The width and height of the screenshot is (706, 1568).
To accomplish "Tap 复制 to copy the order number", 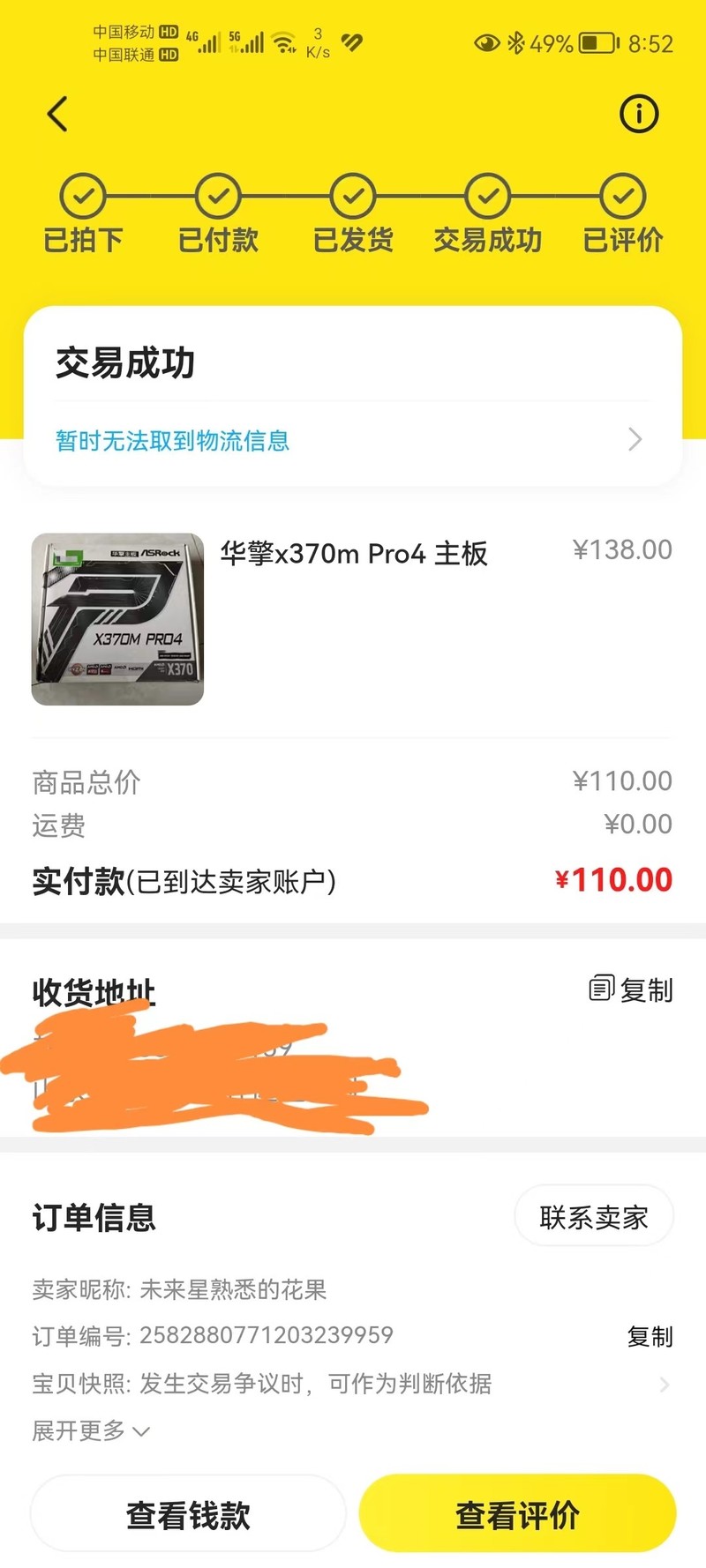I will tap(650, 1338).
